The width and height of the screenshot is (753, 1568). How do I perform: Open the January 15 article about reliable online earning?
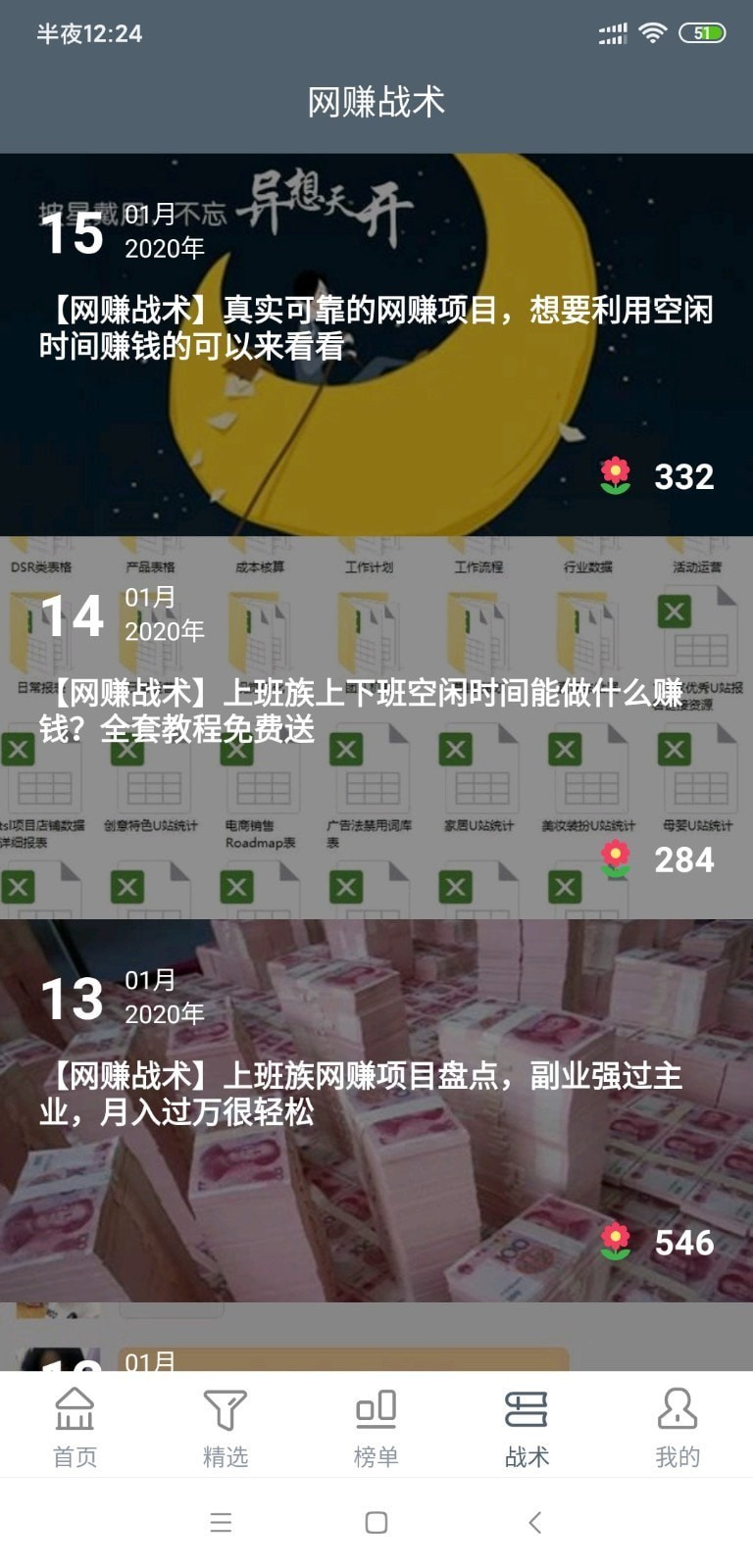click(x=376, y=327)
